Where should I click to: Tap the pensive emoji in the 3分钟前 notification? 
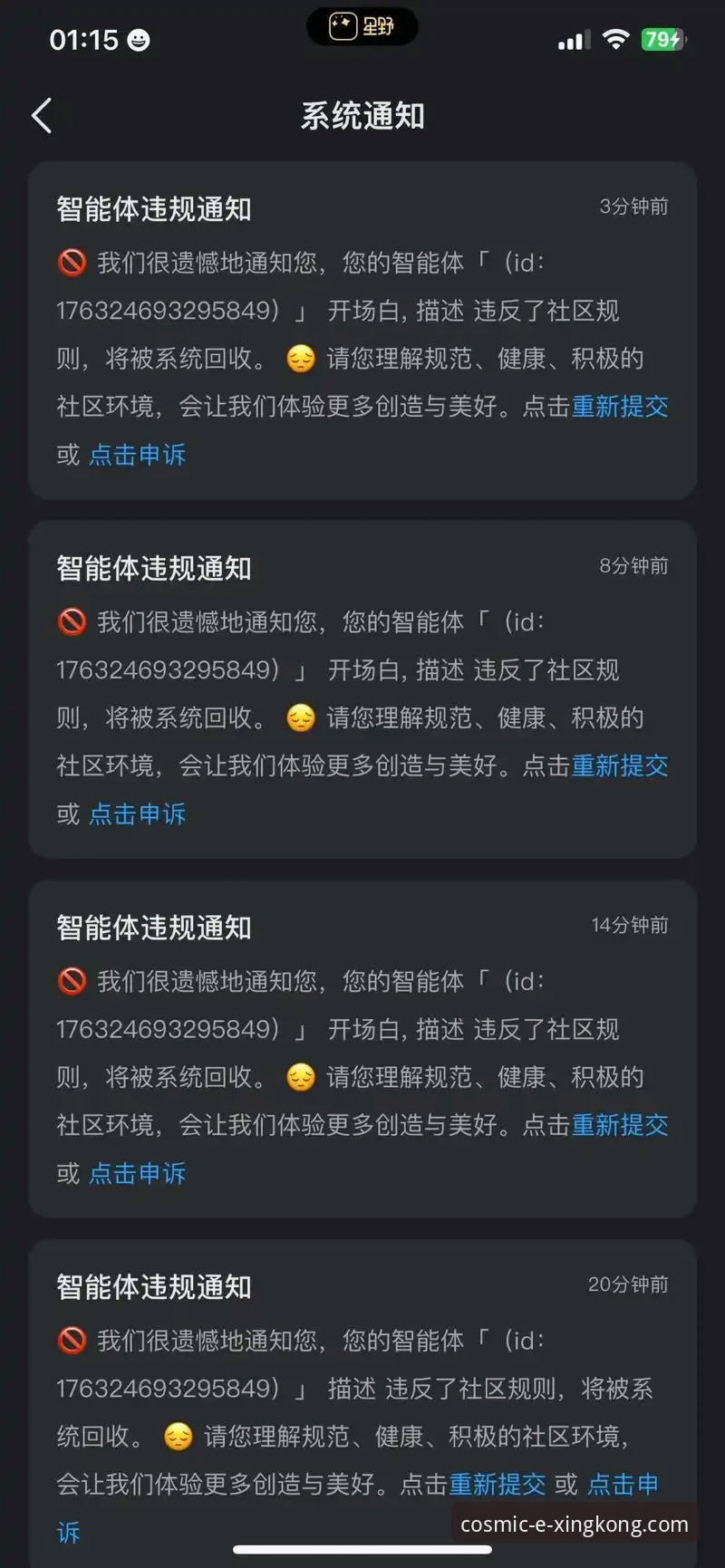[301, 359]
